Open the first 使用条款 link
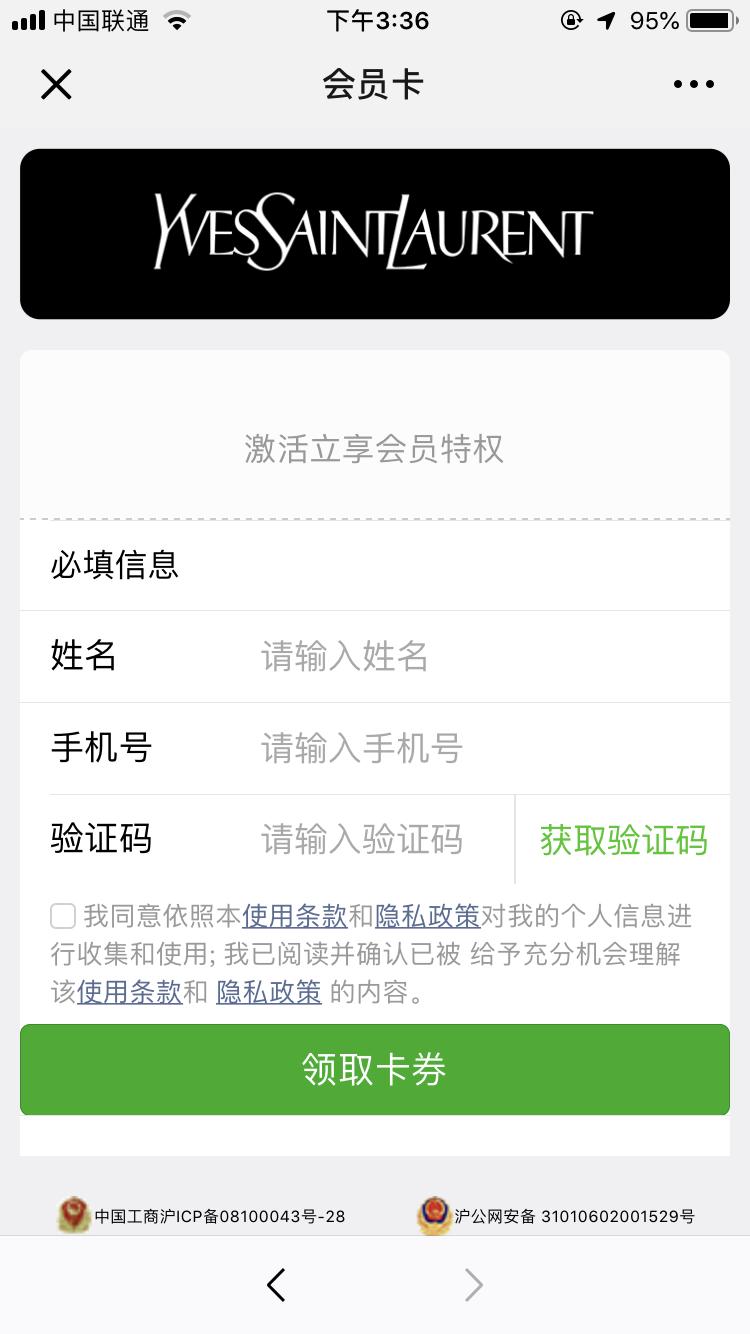This screenshot has width=750, height=1334. click(294, 916)
